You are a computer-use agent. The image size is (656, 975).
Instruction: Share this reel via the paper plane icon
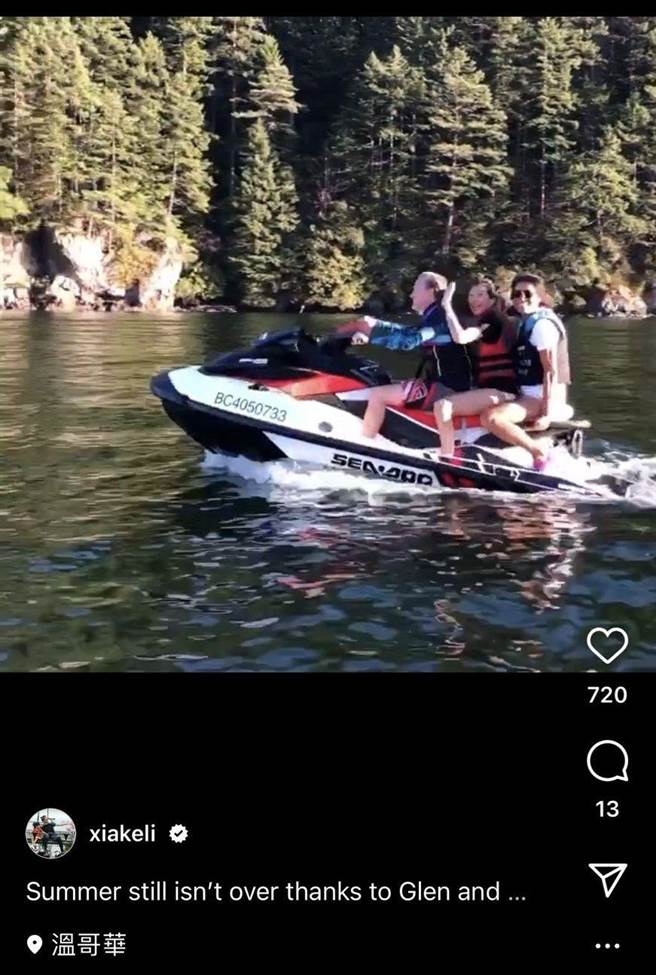(x=607, y=879)
